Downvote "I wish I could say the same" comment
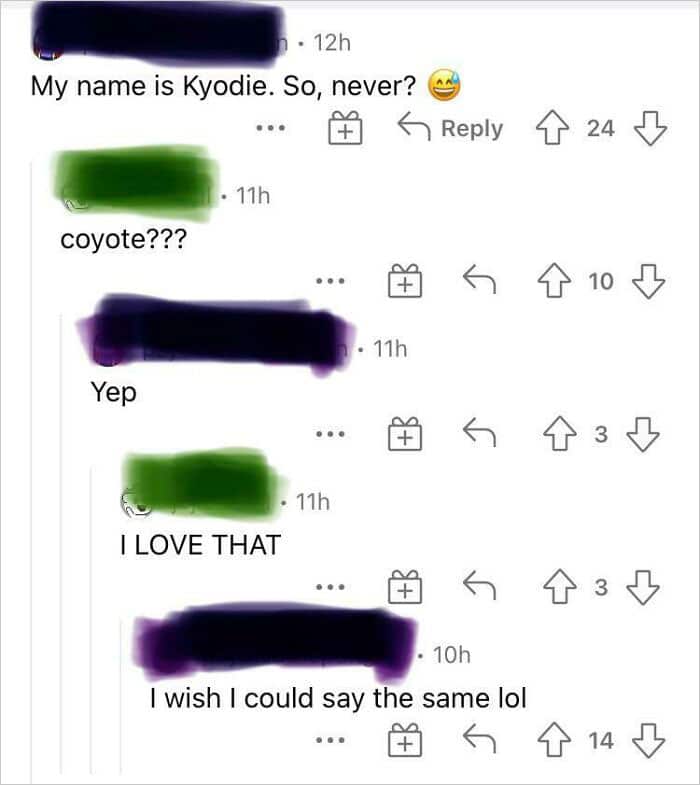The image size is (700, 785). click(650, 741)
